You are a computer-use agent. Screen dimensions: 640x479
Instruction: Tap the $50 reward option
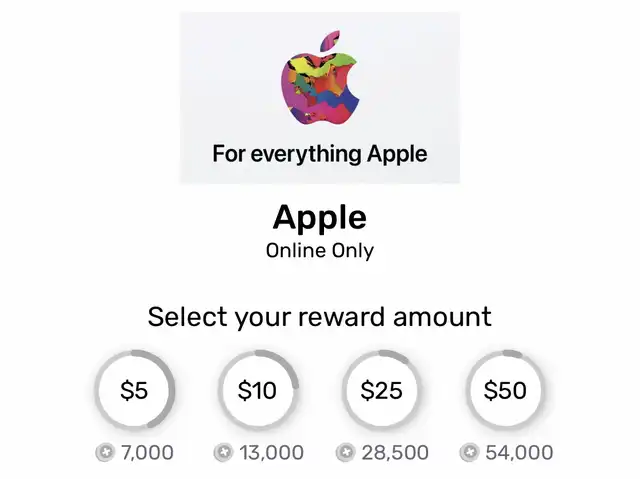coord(505,391)
